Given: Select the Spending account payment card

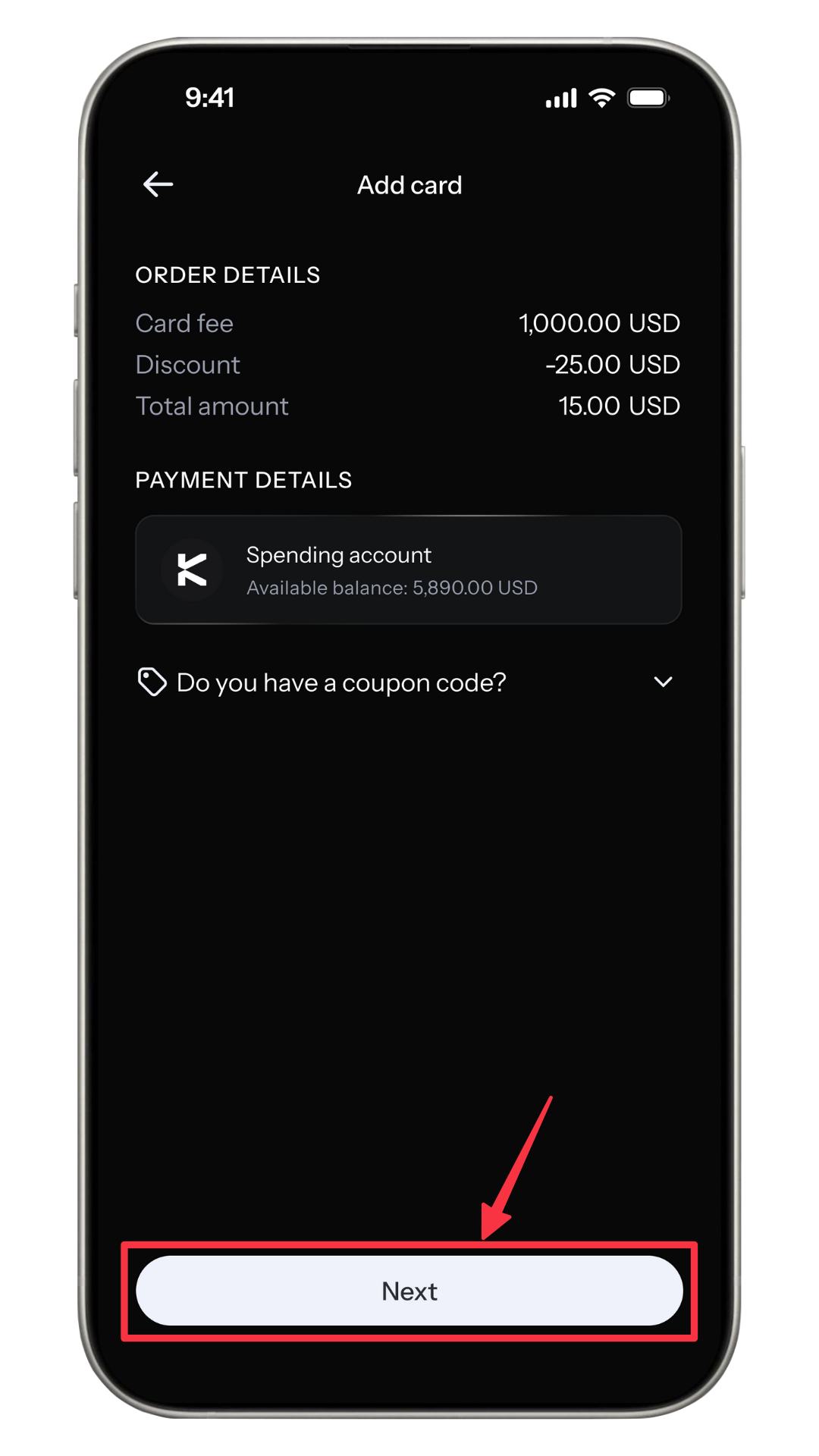Looking at the screenshot, I should (x=409, y=570).
